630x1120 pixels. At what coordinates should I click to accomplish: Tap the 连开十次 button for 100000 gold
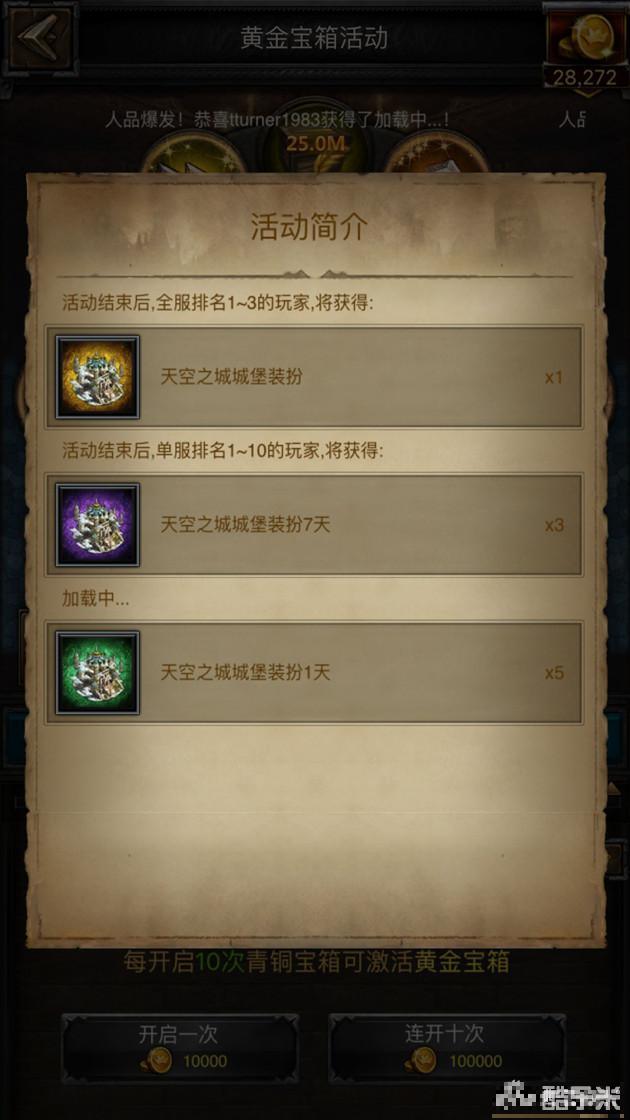(x=447, y=1047)
